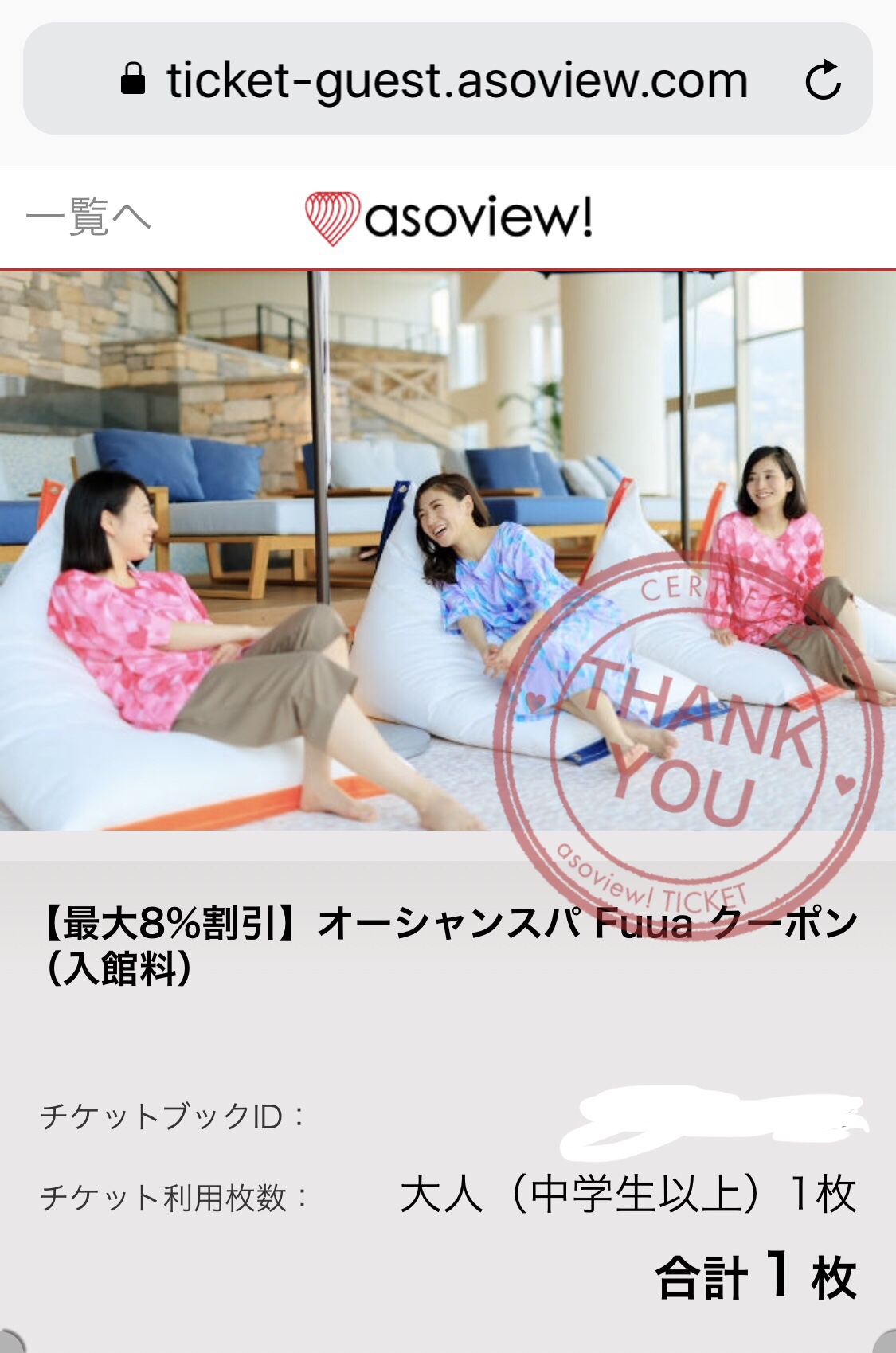Tap the browser reload button

click(x=822, y=80)
